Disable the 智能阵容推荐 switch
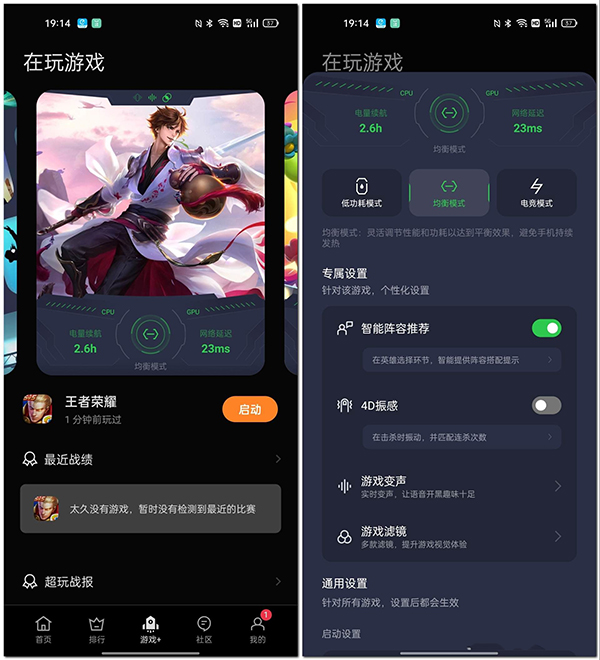 pos(546,328)
